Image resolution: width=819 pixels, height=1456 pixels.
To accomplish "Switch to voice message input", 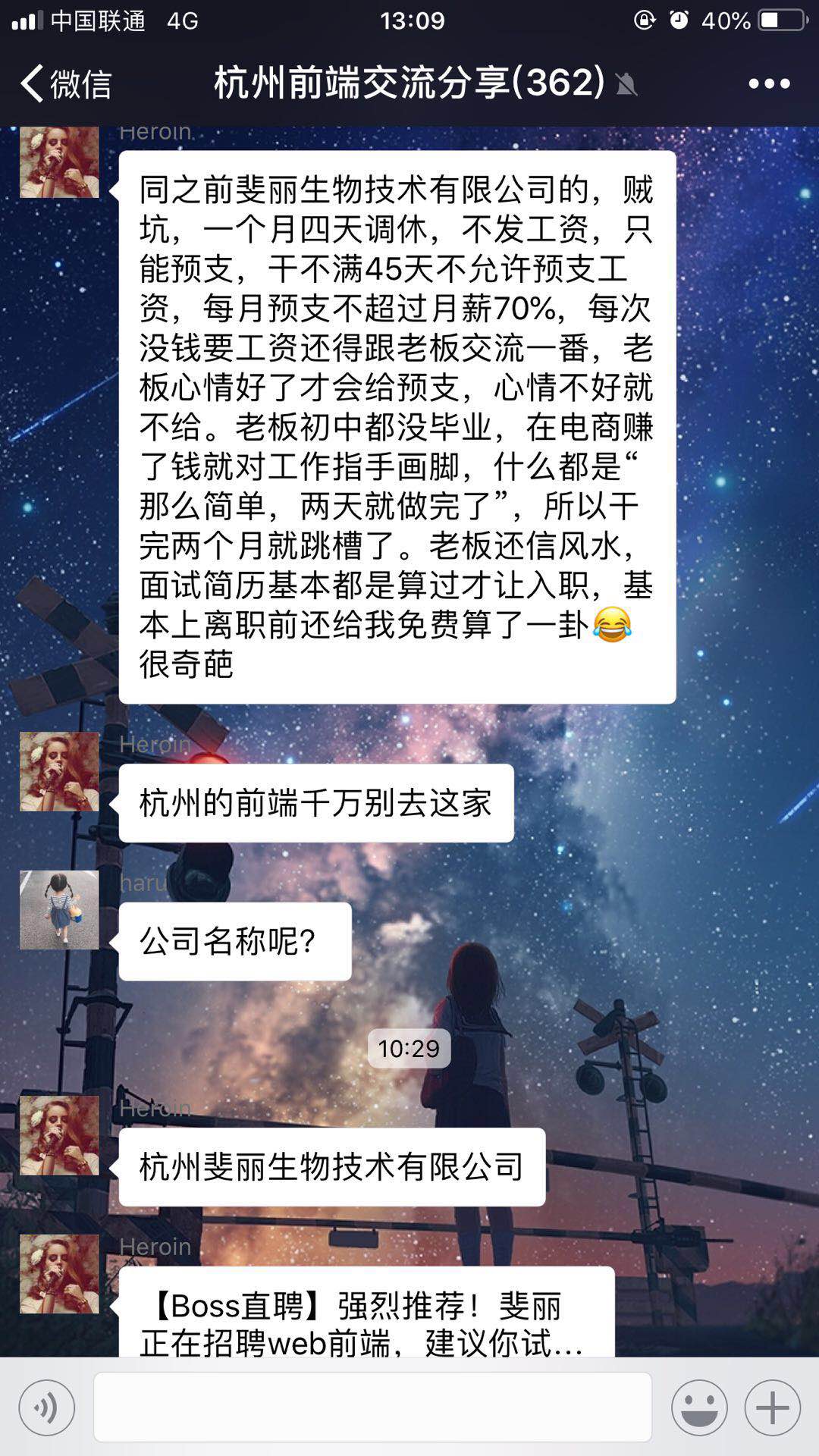I will pos(47,1407).
